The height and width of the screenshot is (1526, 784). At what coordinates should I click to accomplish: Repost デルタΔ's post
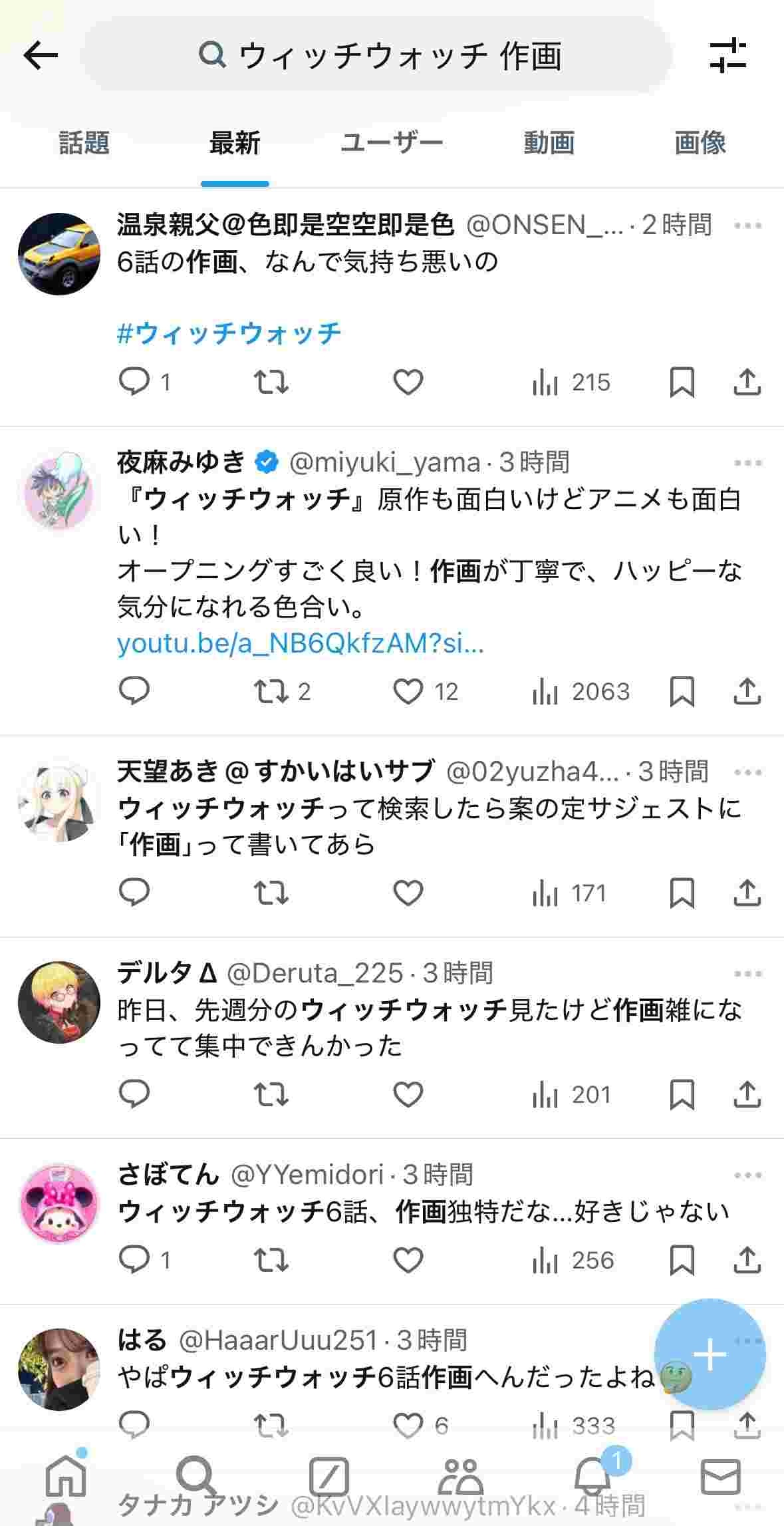(271, 1094)
